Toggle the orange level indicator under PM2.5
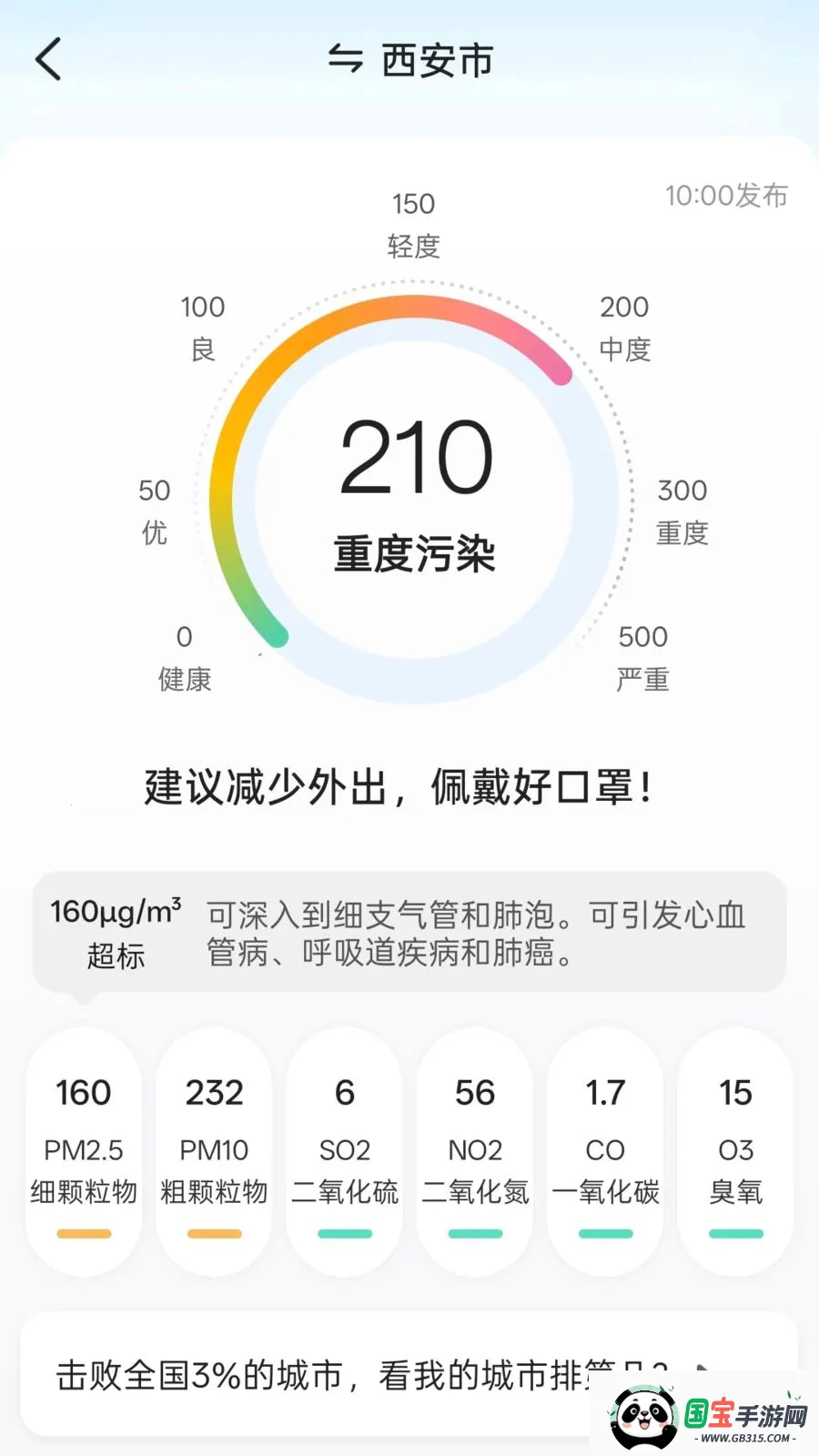This screenshot has width=819, height=1456. click(x=83, y=1235)
